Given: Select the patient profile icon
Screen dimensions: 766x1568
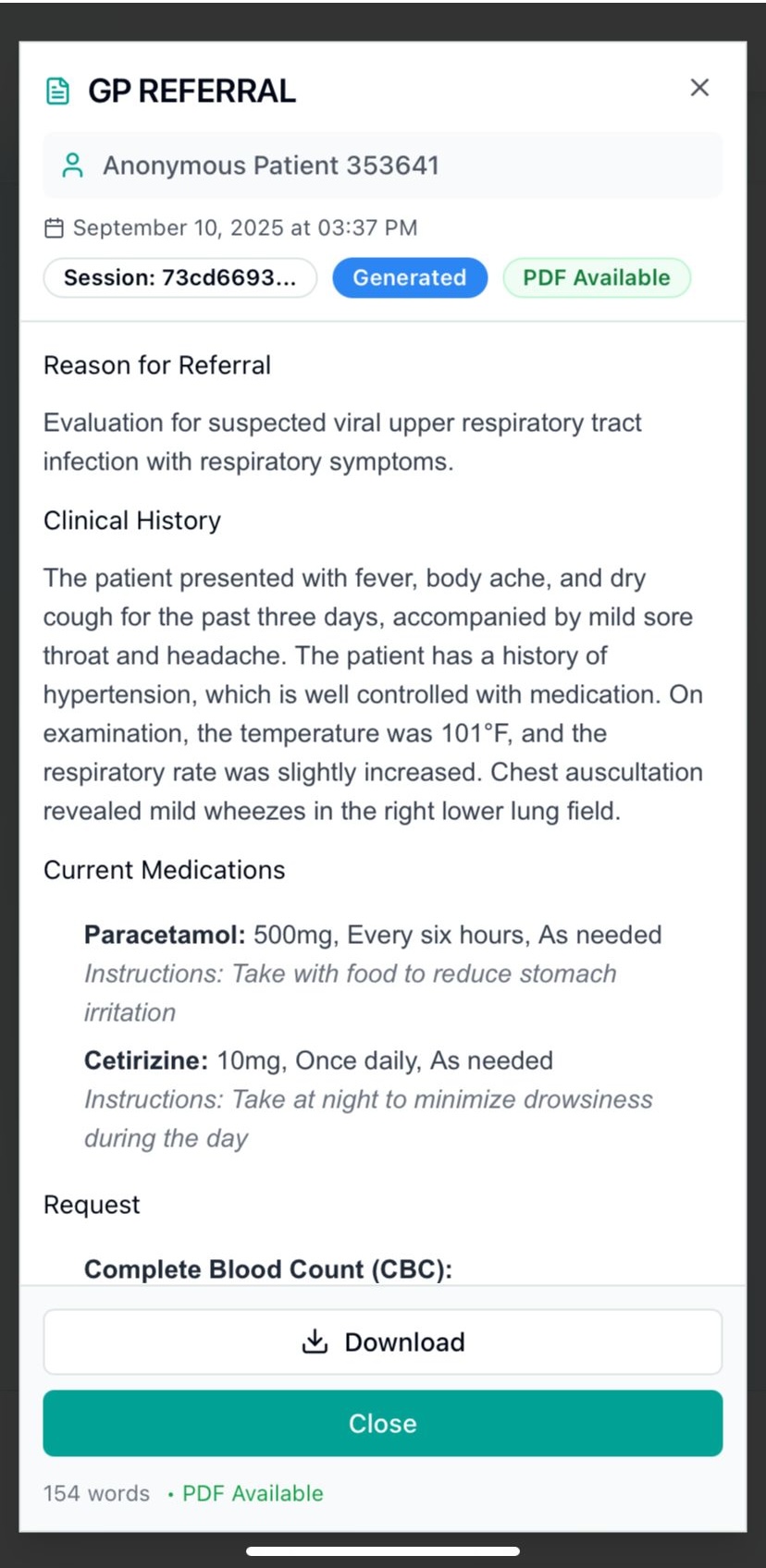Looking at the screenshot, I should (72, 165).
